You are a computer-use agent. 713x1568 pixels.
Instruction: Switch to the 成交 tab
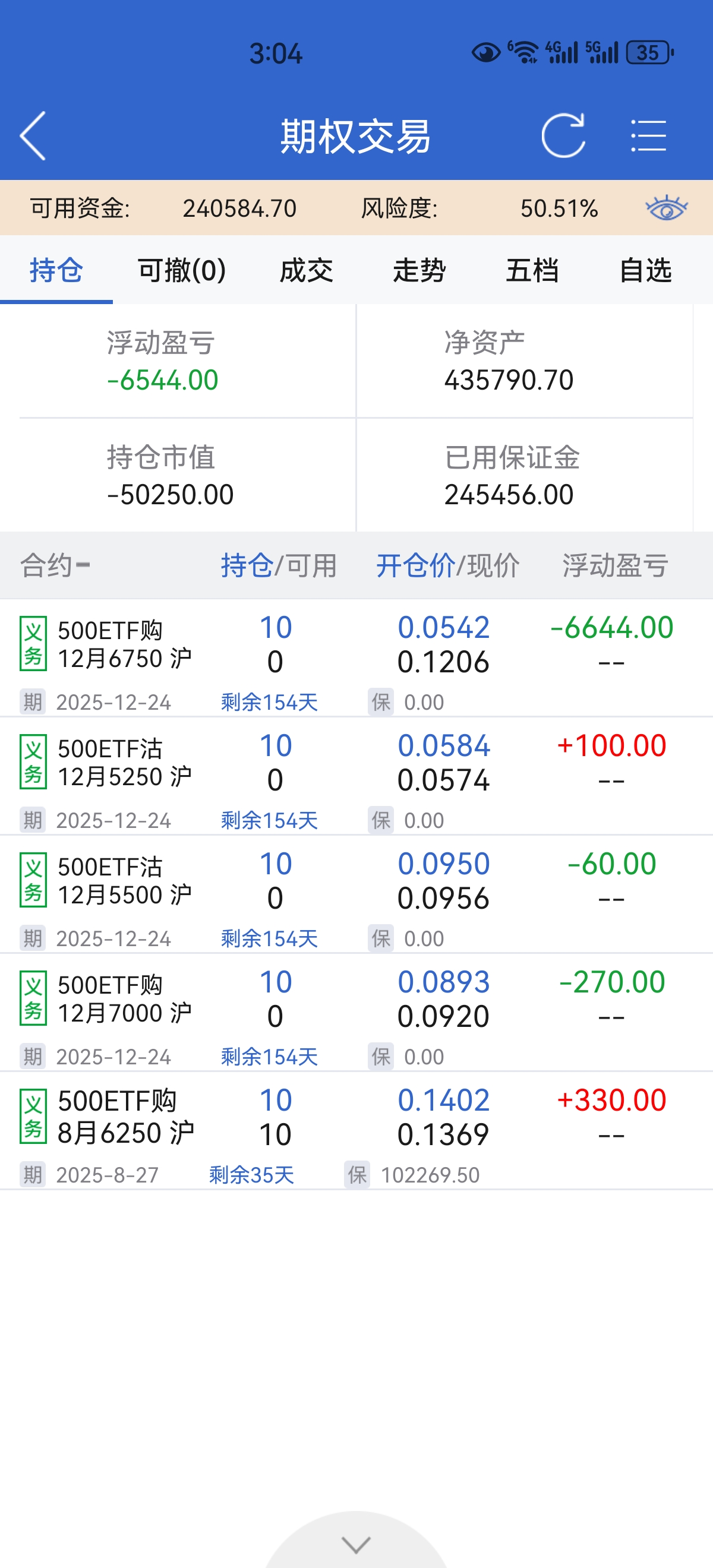click(306, 270)
